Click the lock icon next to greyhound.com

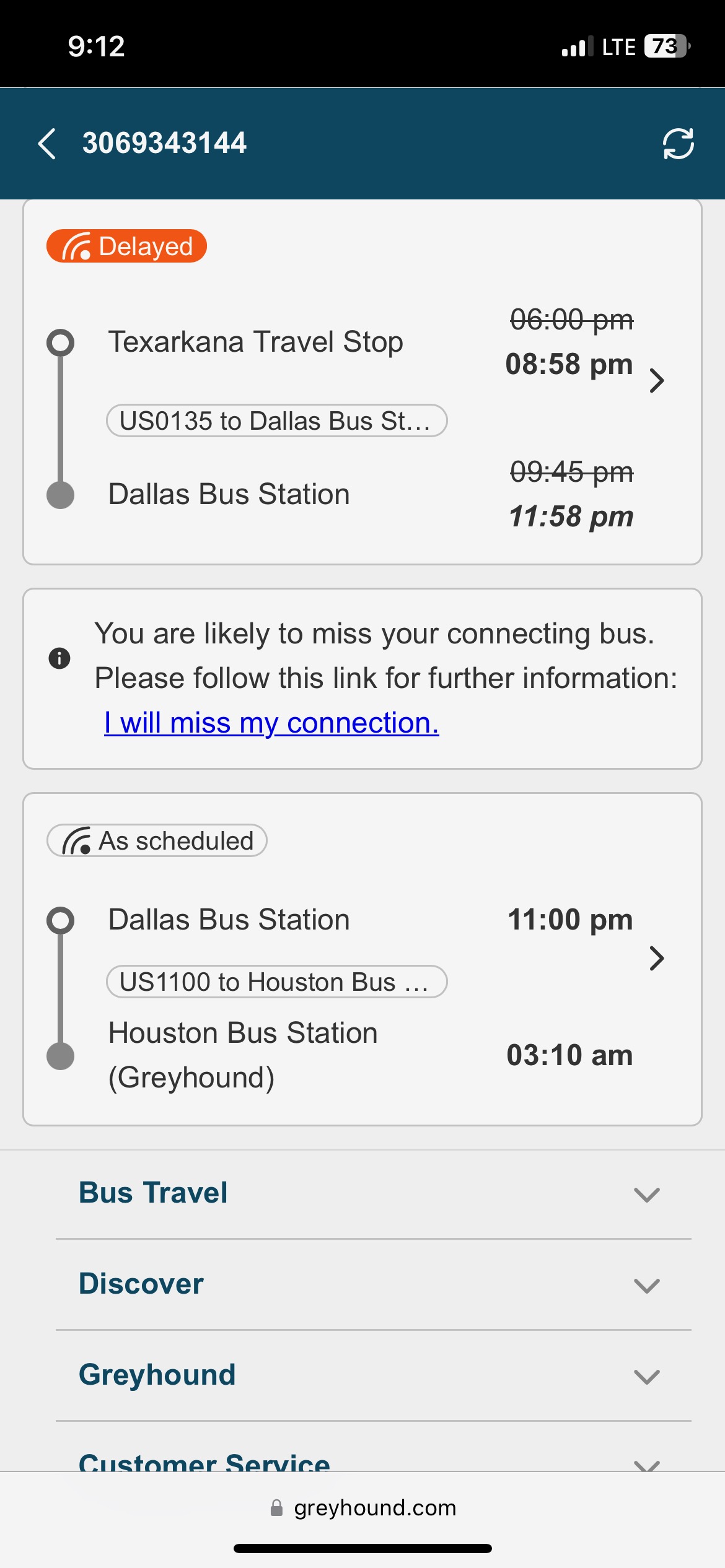pyautogui.click(x=276, y=1508)
